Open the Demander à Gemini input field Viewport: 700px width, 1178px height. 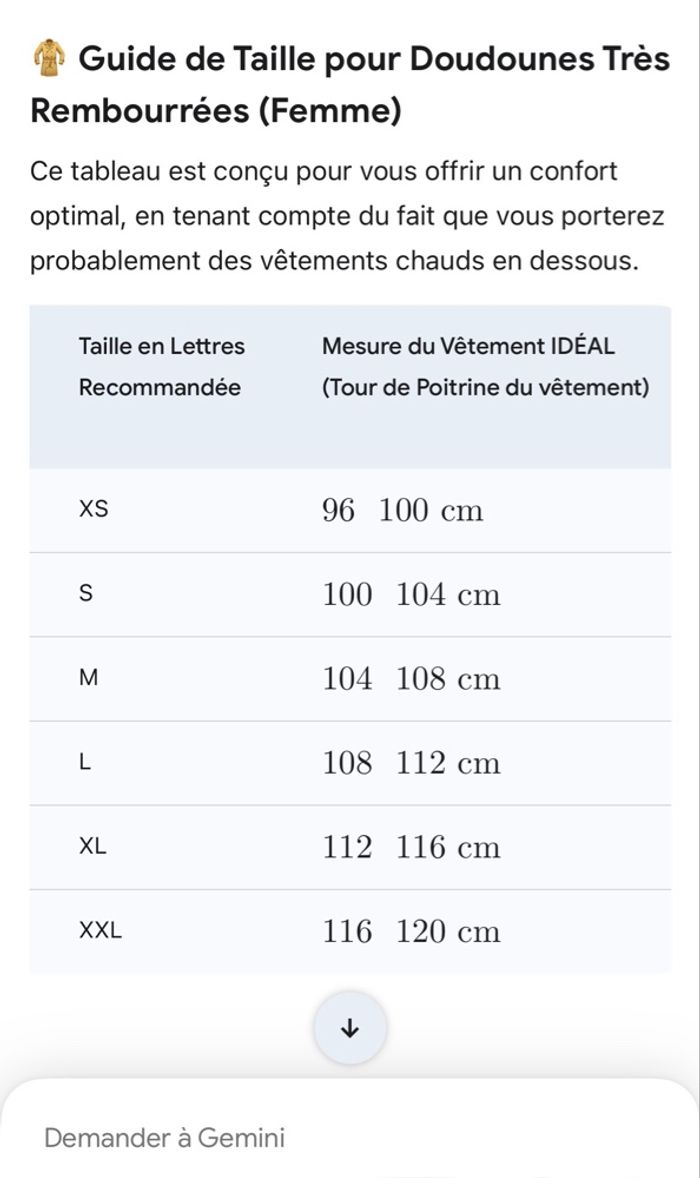pos(300,1137)
